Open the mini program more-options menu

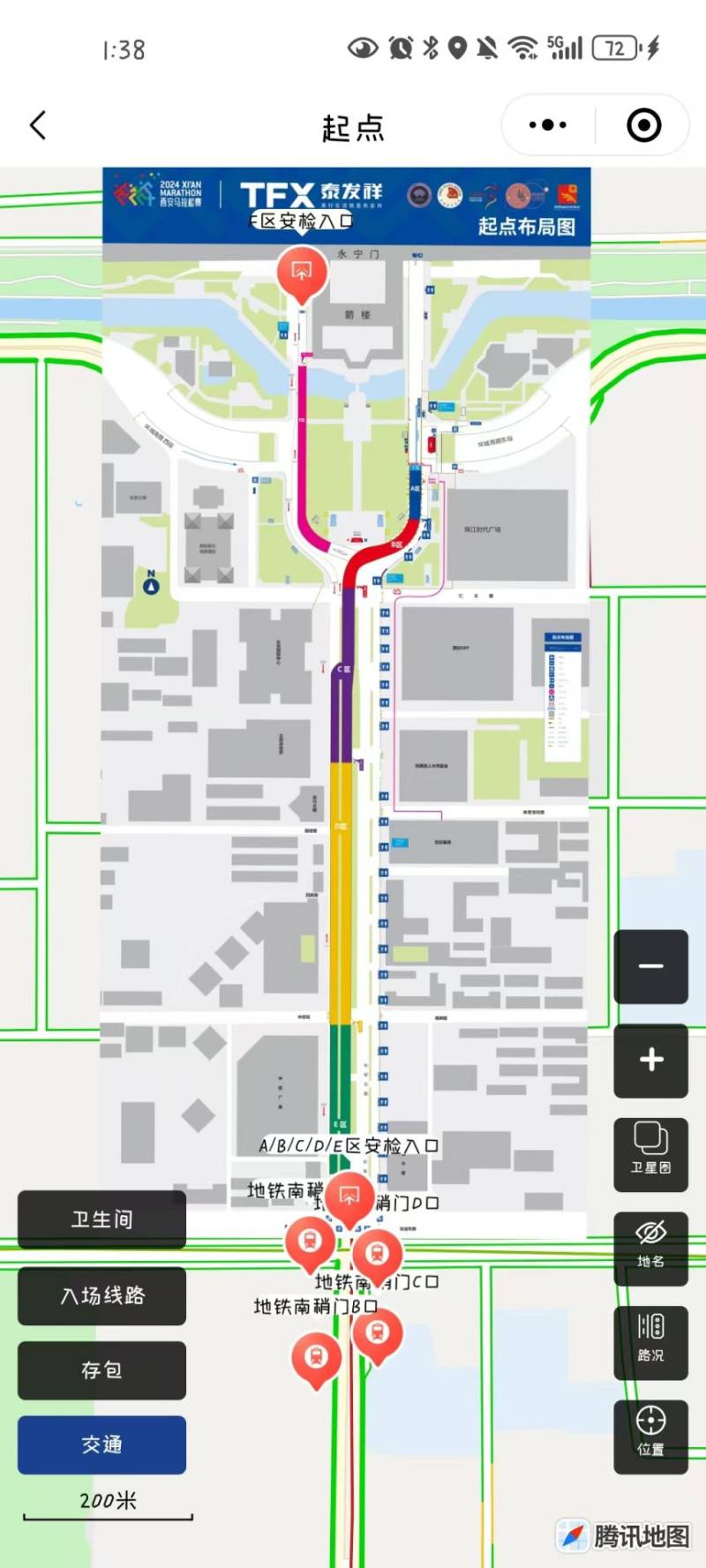(548, 125)
